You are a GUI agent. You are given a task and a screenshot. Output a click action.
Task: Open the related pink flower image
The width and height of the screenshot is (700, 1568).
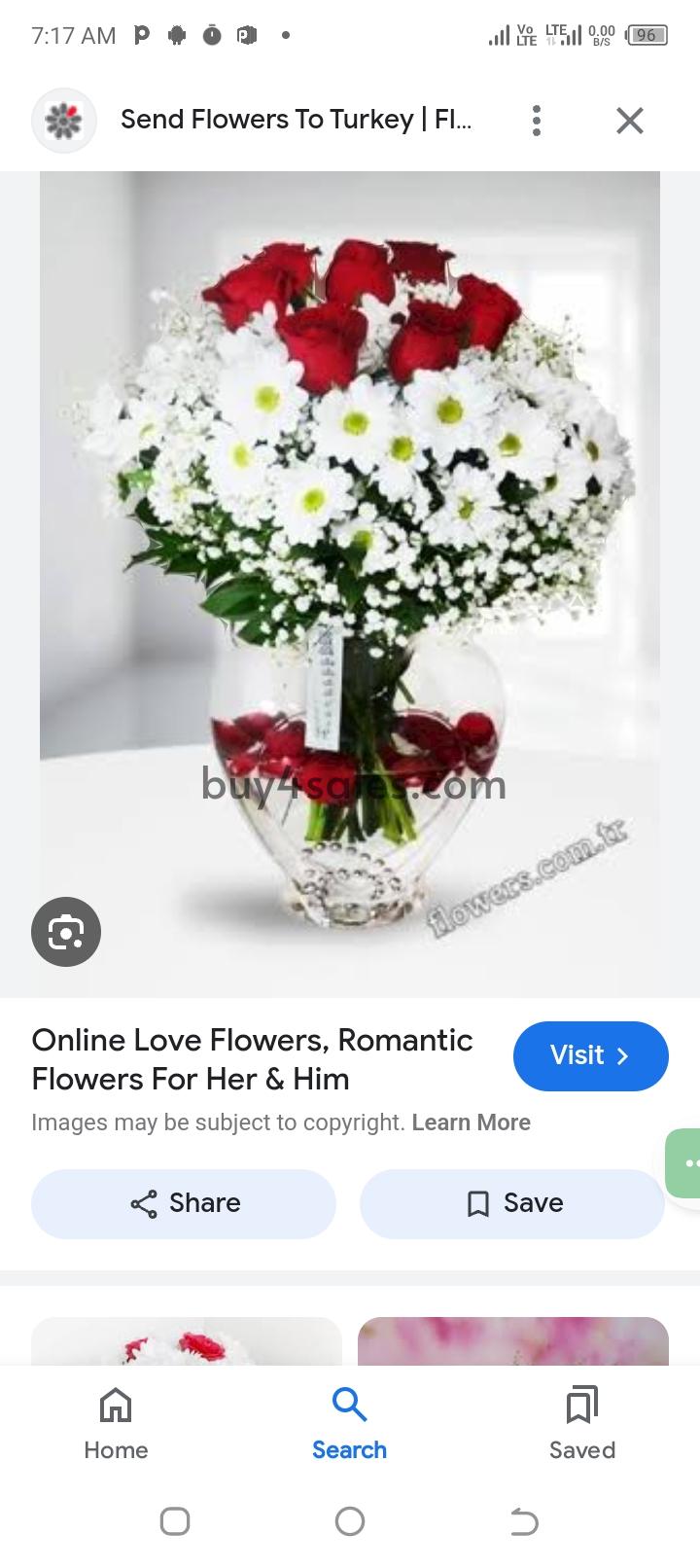(512, 1342)
